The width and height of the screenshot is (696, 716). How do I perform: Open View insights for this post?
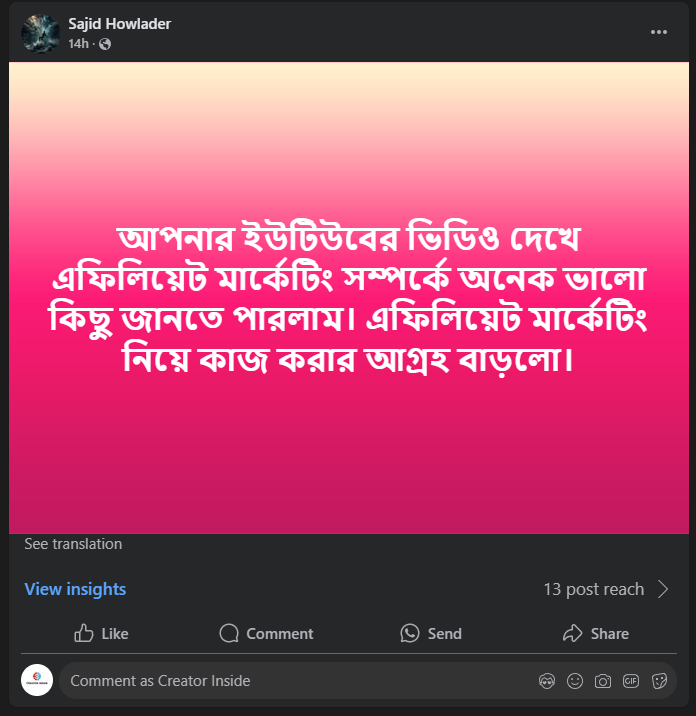coord(75,589)
